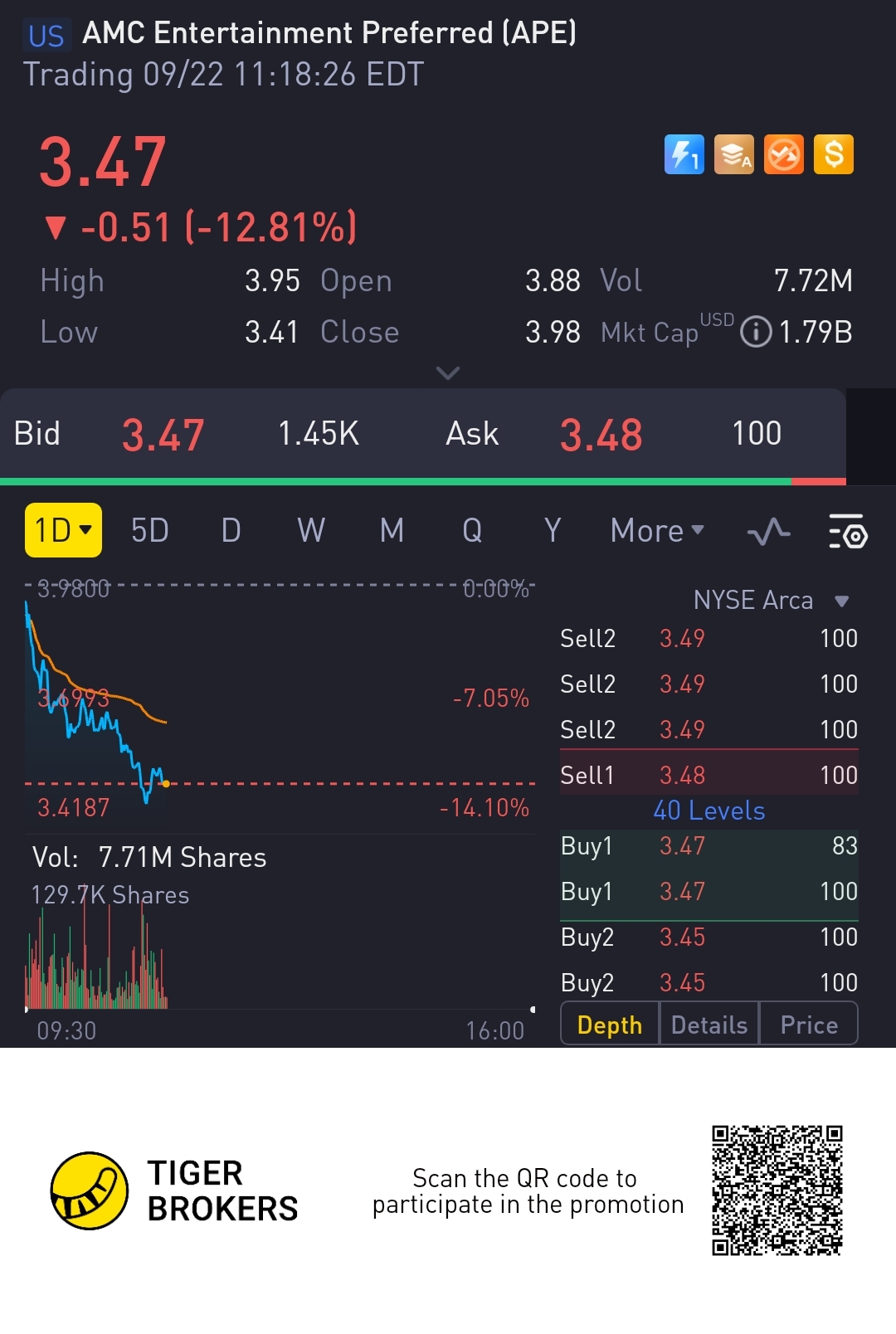The height and width of the screenshot is (1334, 896).
Task: Open chart display settings icon
Action: 847,531
